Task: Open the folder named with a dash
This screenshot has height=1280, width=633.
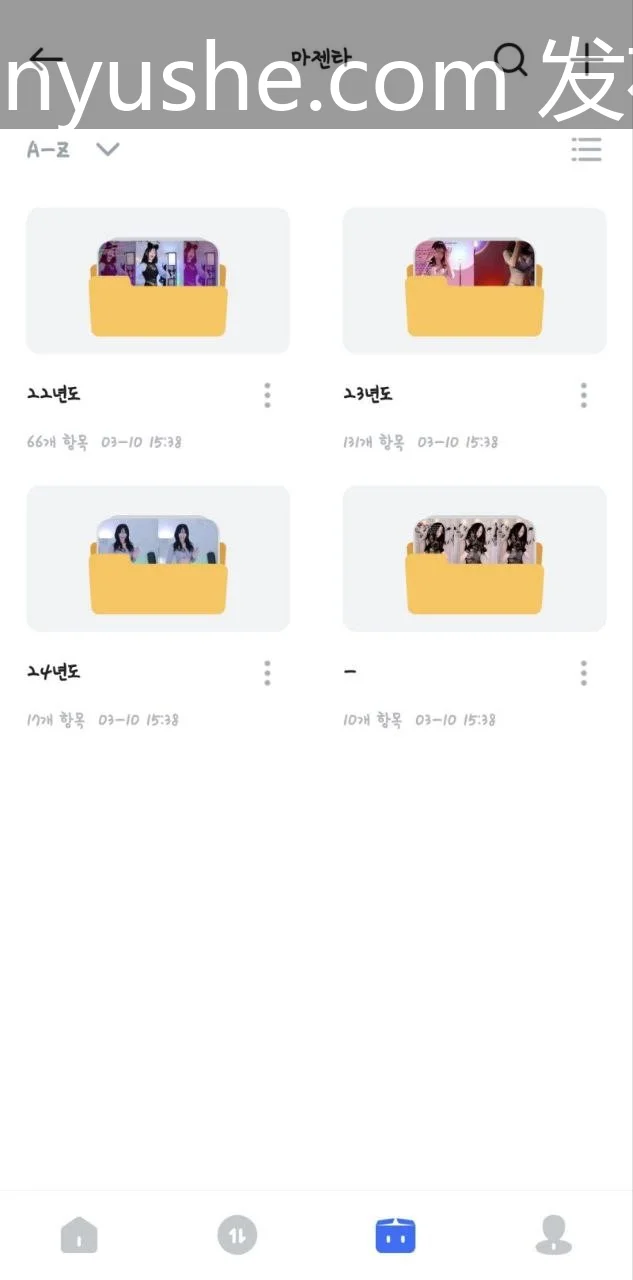Action: pos(475,559)
